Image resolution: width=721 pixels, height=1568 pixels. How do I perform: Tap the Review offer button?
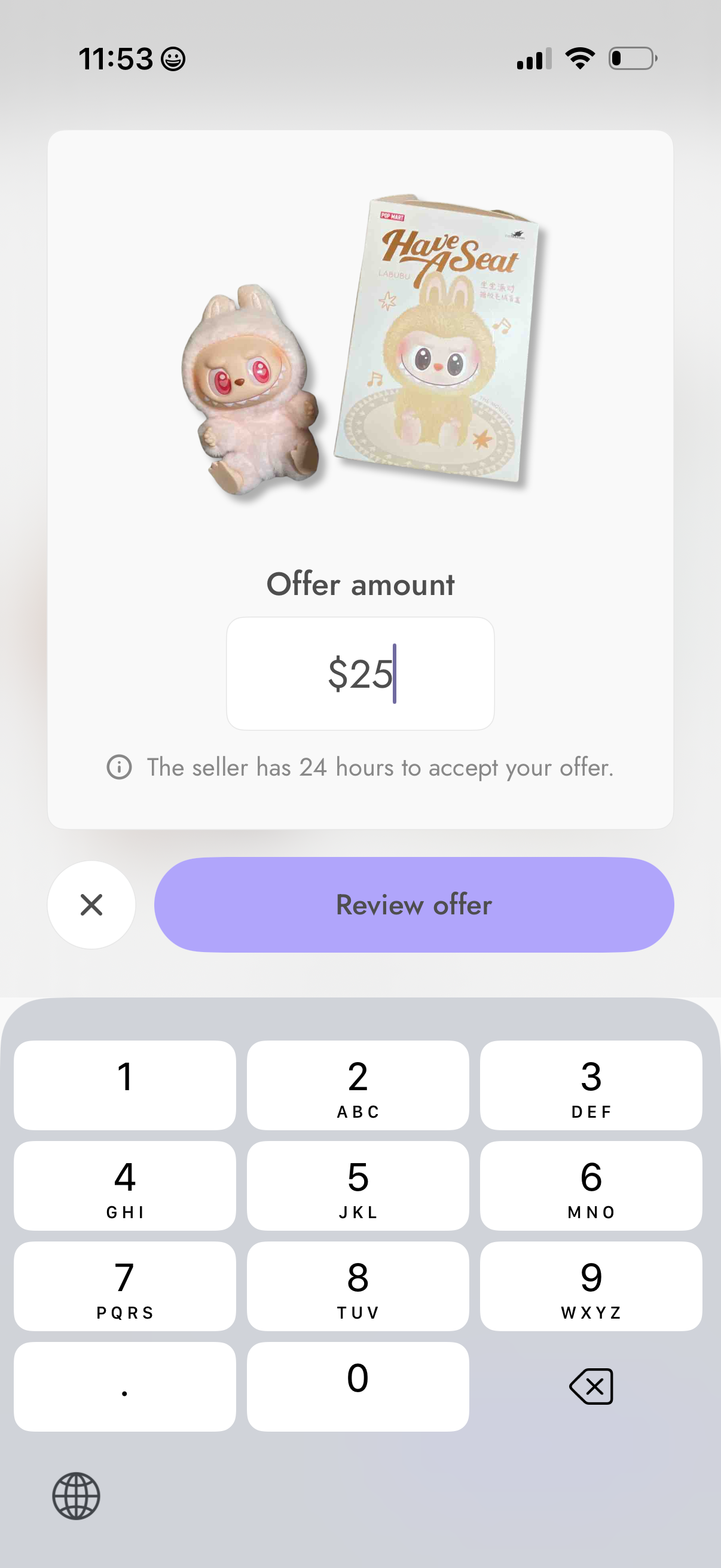coord(414,905)
